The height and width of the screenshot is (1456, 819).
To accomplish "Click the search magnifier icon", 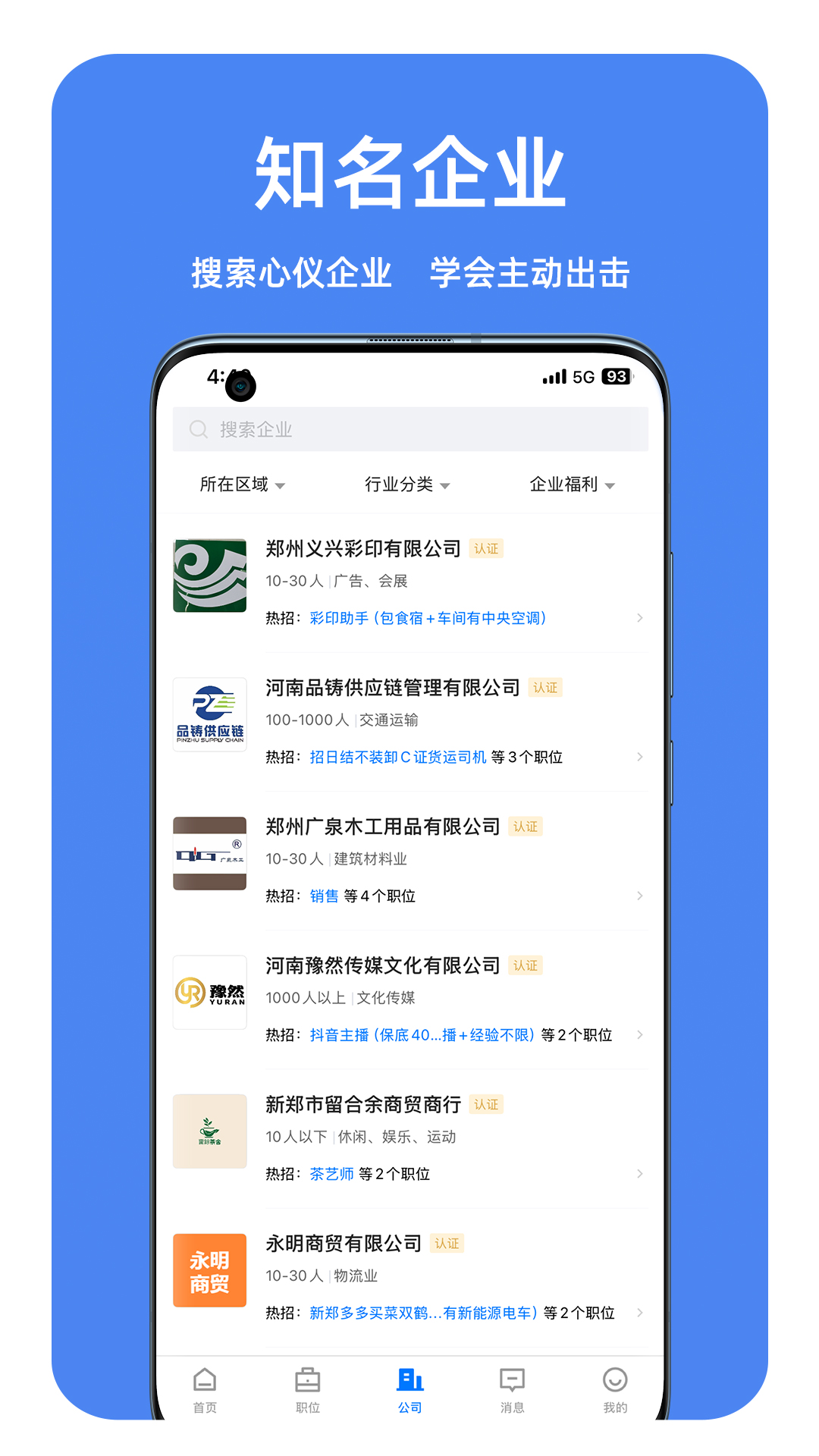I will [198, 429].
